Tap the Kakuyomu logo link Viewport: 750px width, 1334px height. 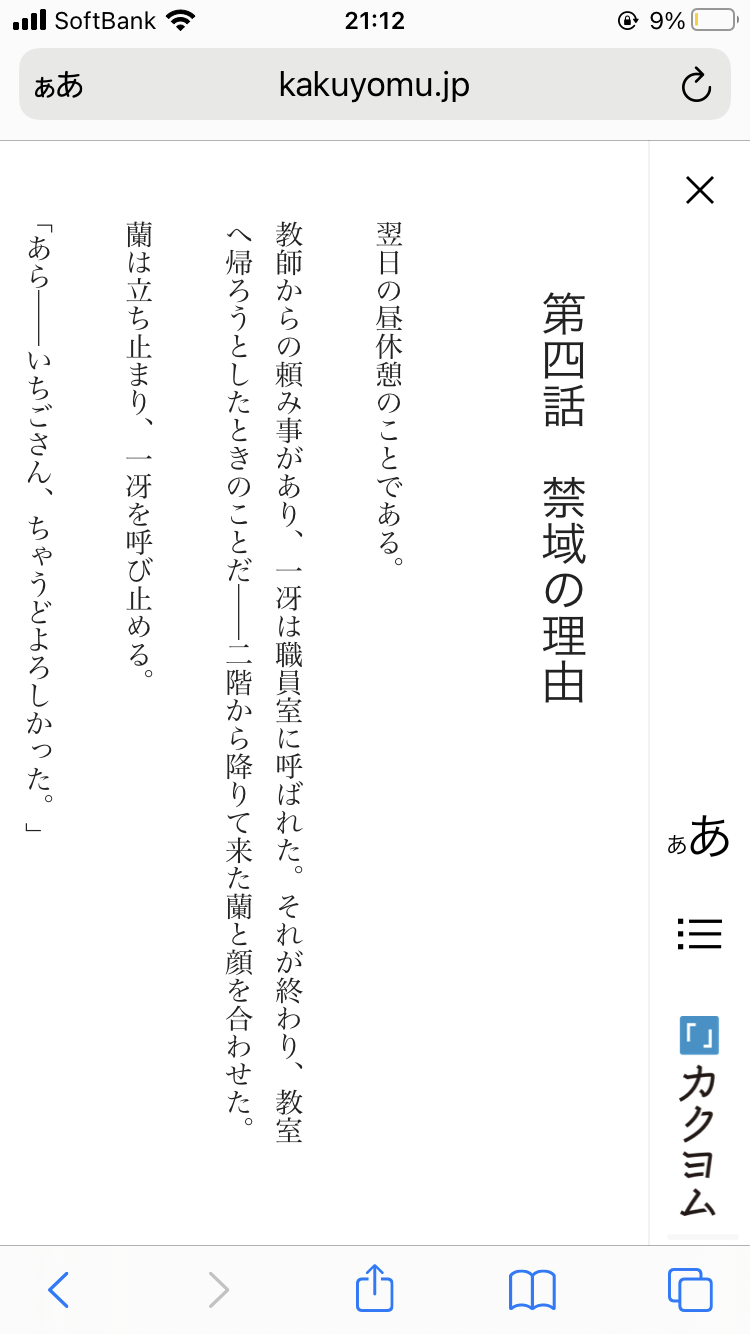click(699, 1117)
